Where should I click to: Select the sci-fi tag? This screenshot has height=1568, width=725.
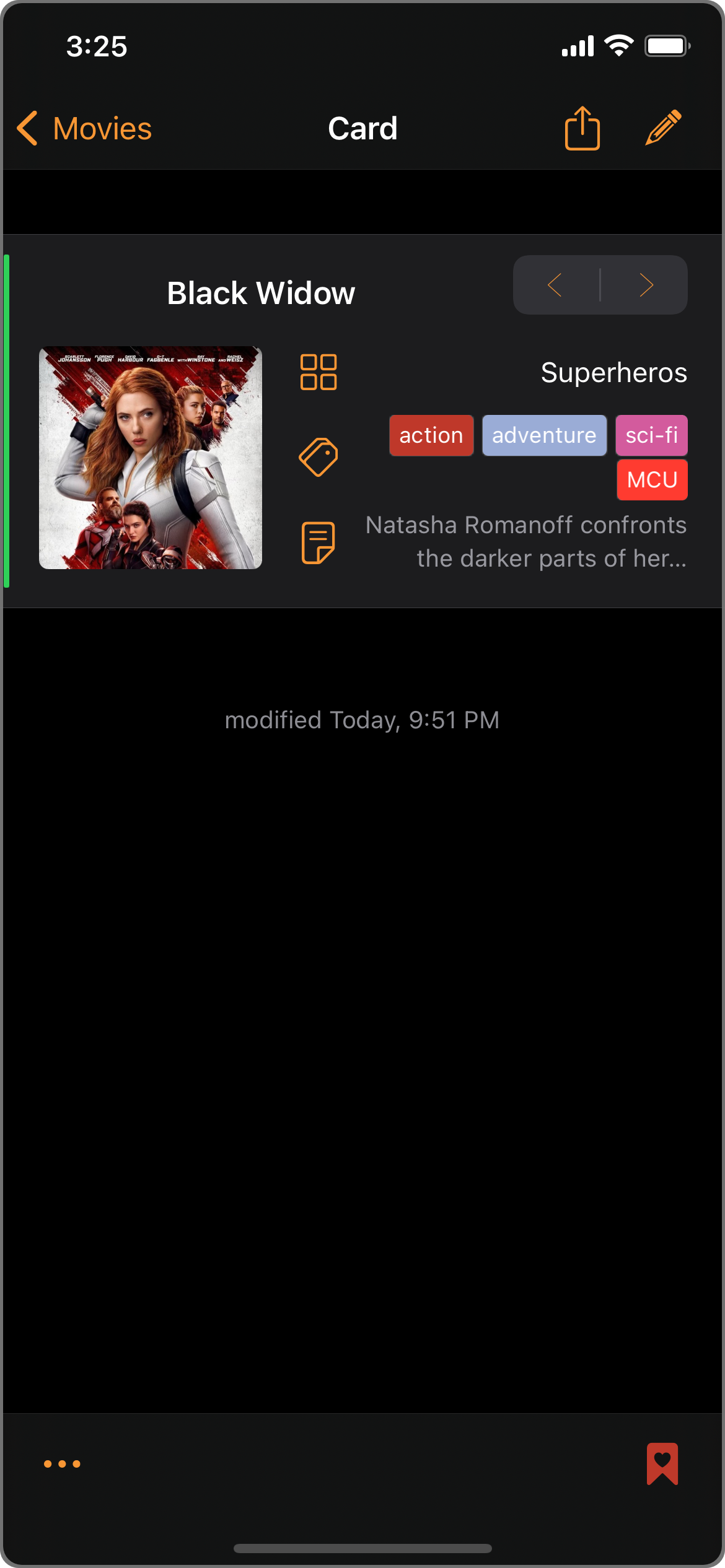point(651,435)
